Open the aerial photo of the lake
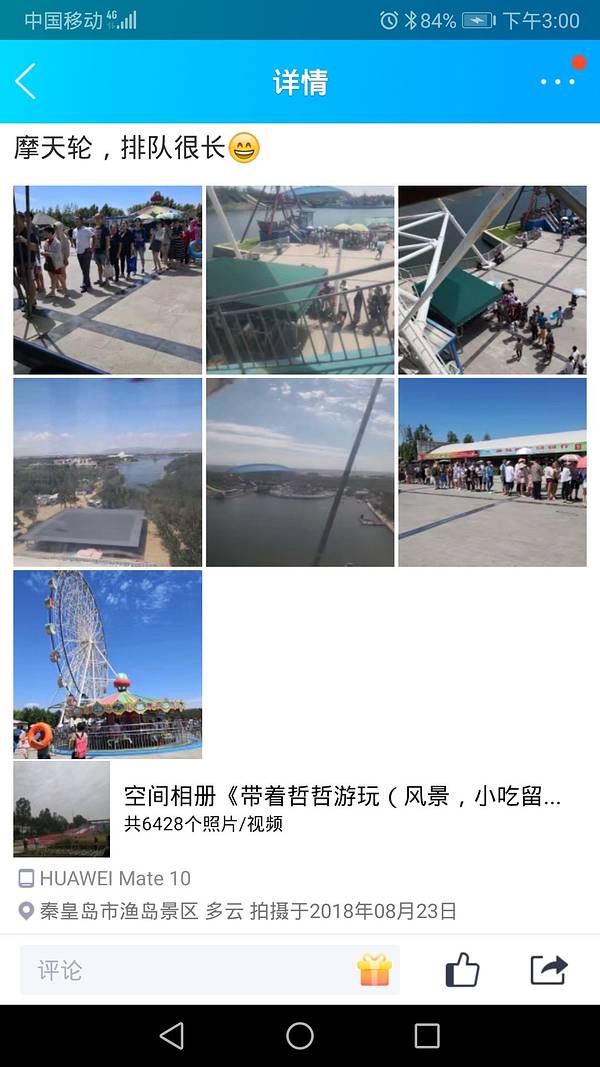 300,472
